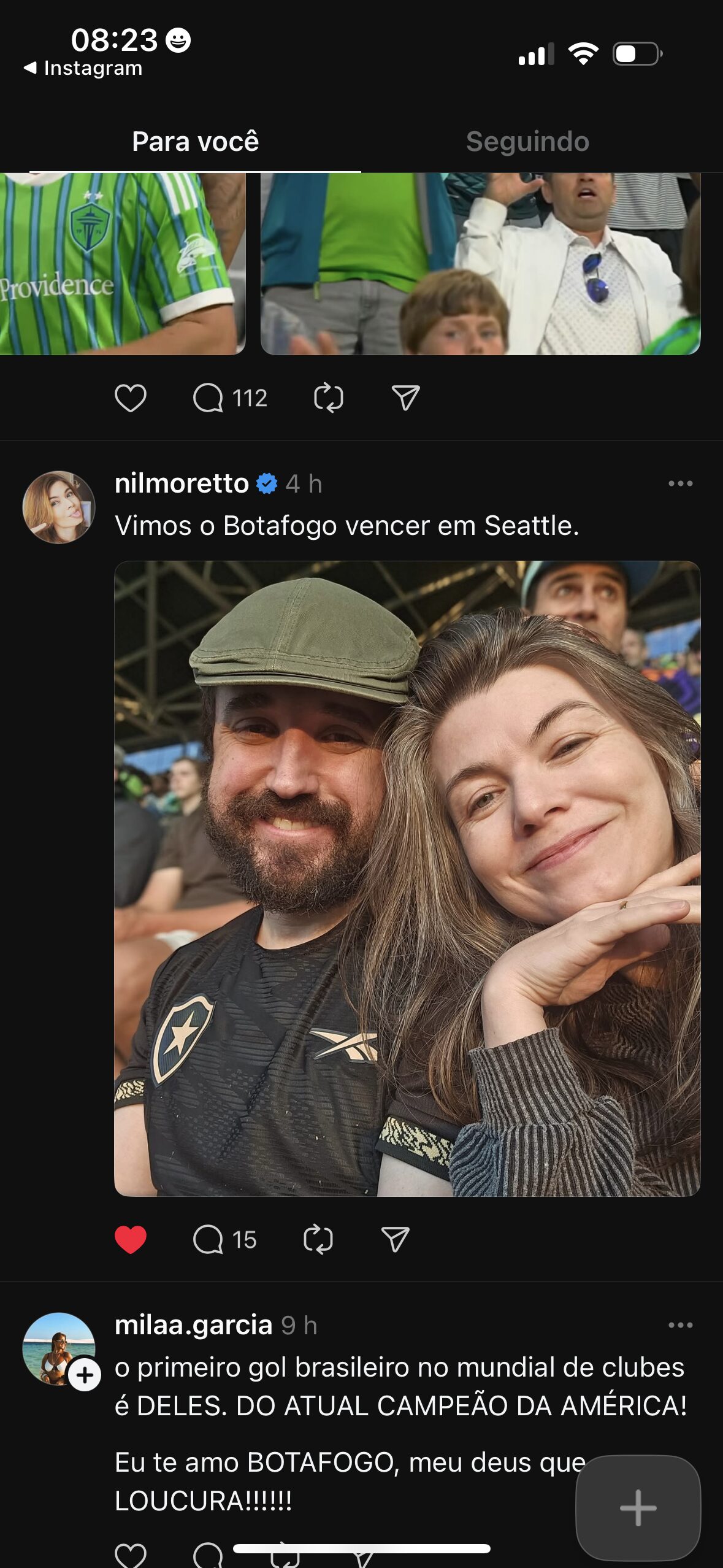
Task: Select the Para você tab
Action: coord(196,142)
